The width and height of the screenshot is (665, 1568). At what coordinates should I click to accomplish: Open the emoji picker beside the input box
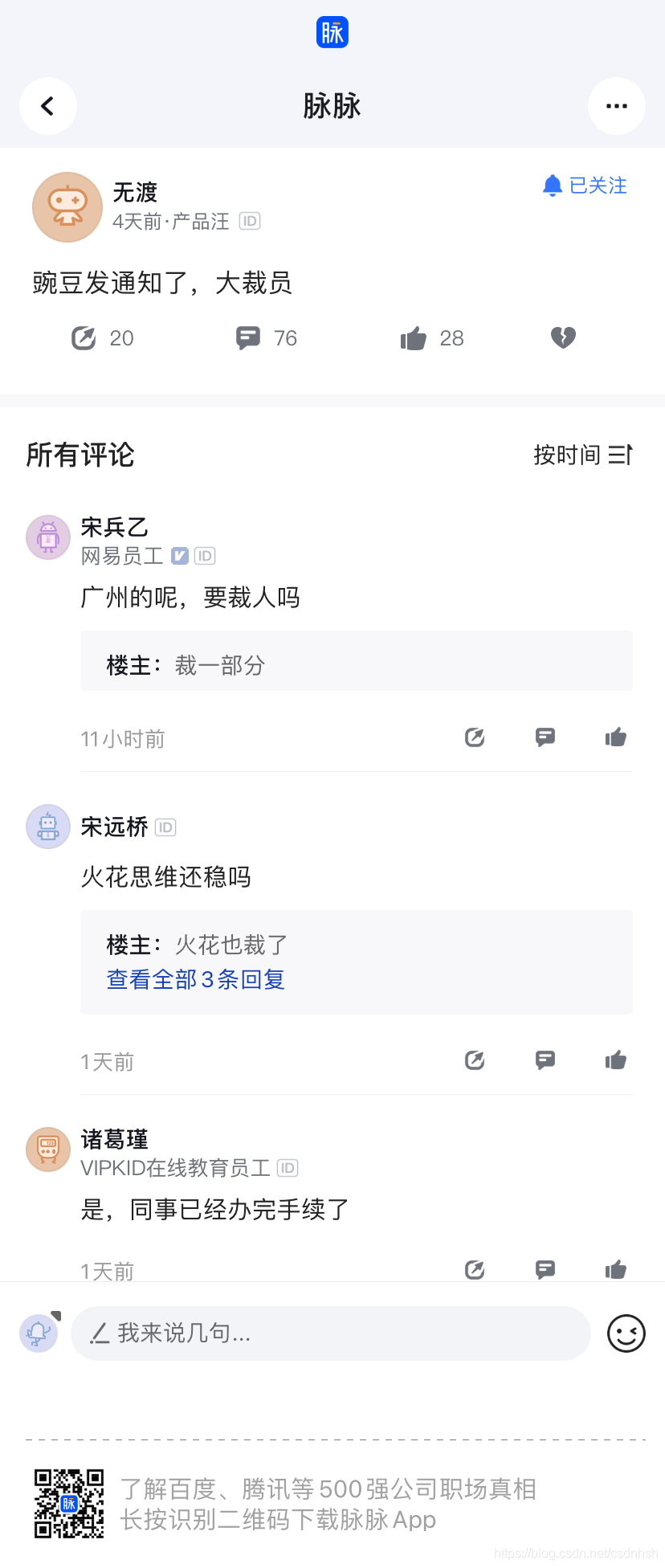click(x=626, y=1333)
